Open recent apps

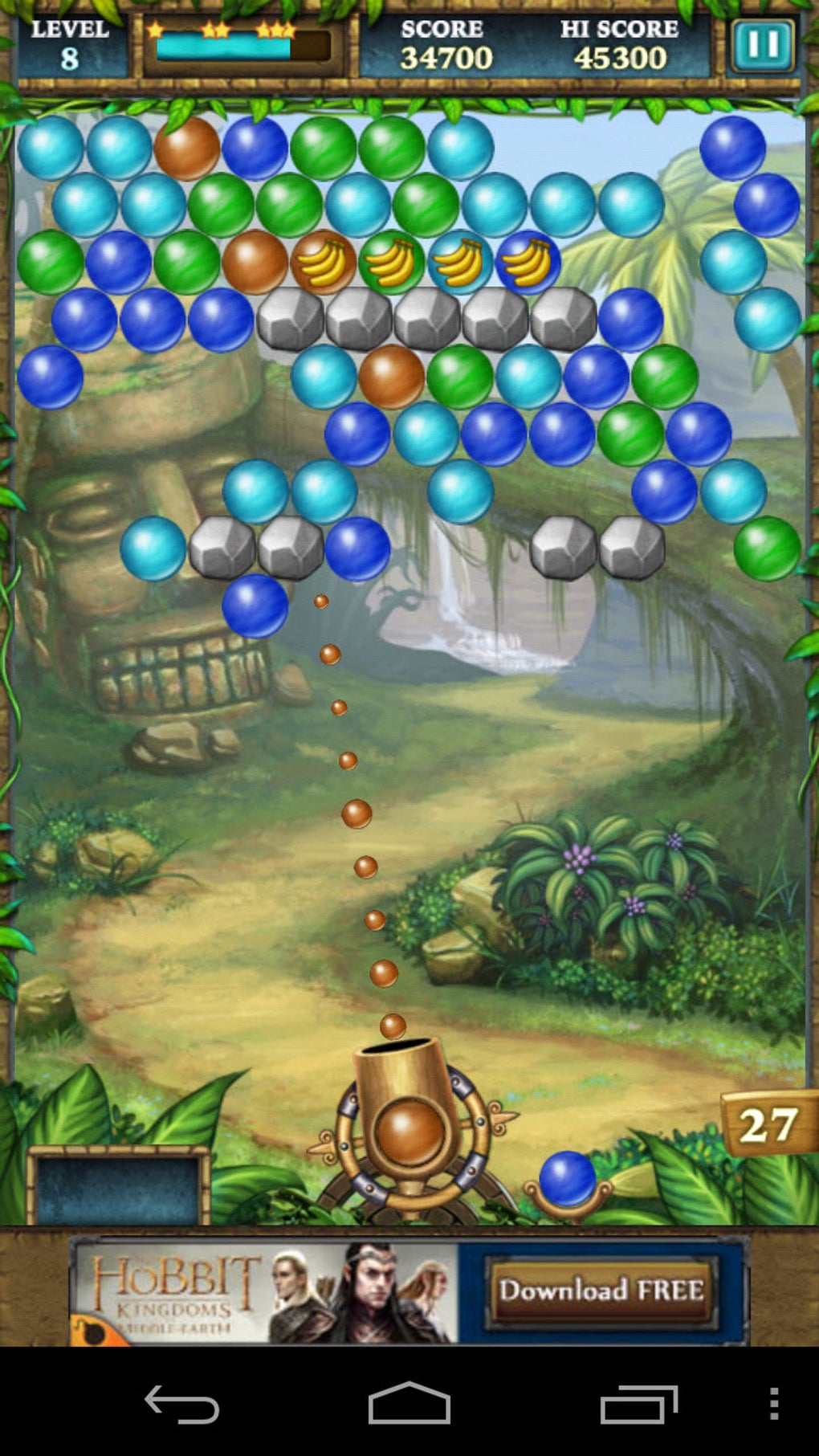[x=639, y=1404]
